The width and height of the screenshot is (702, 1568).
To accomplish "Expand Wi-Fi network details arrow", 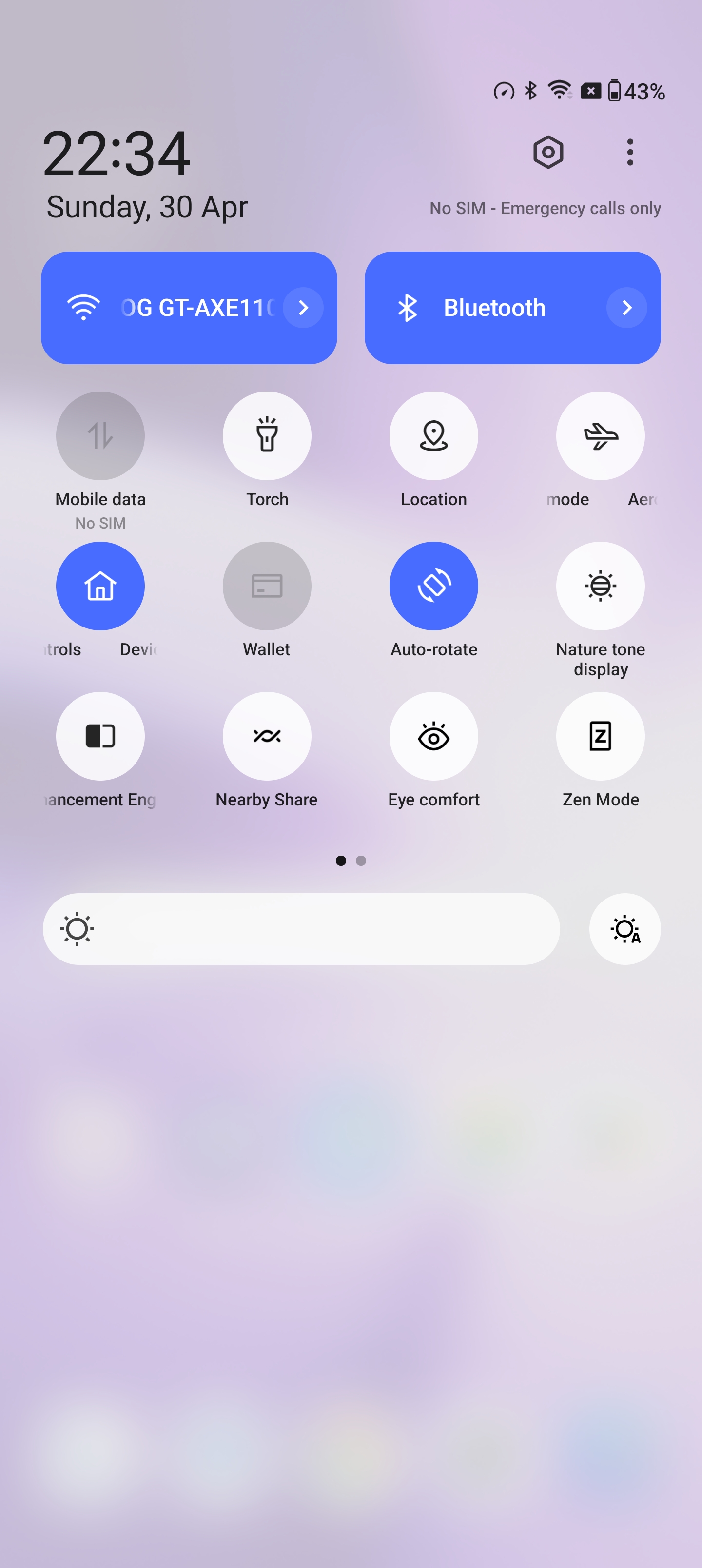I will [x=303, y=308].
